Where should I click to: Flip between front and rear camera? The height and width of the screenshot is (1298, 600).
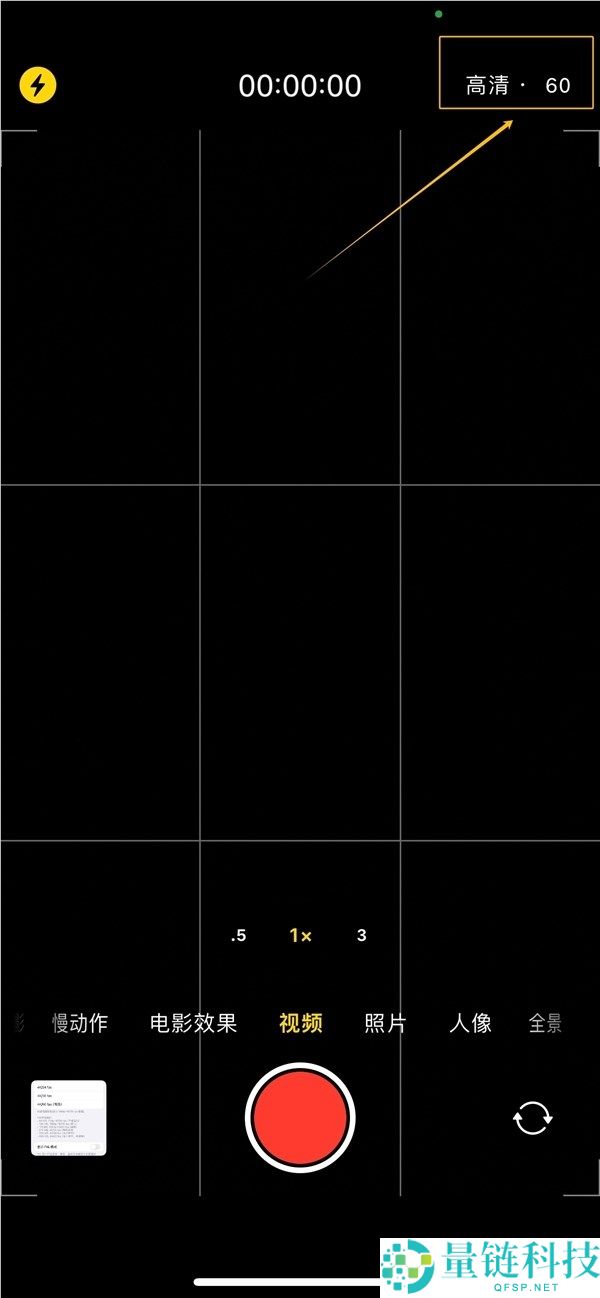click(x=532, y=1117)
